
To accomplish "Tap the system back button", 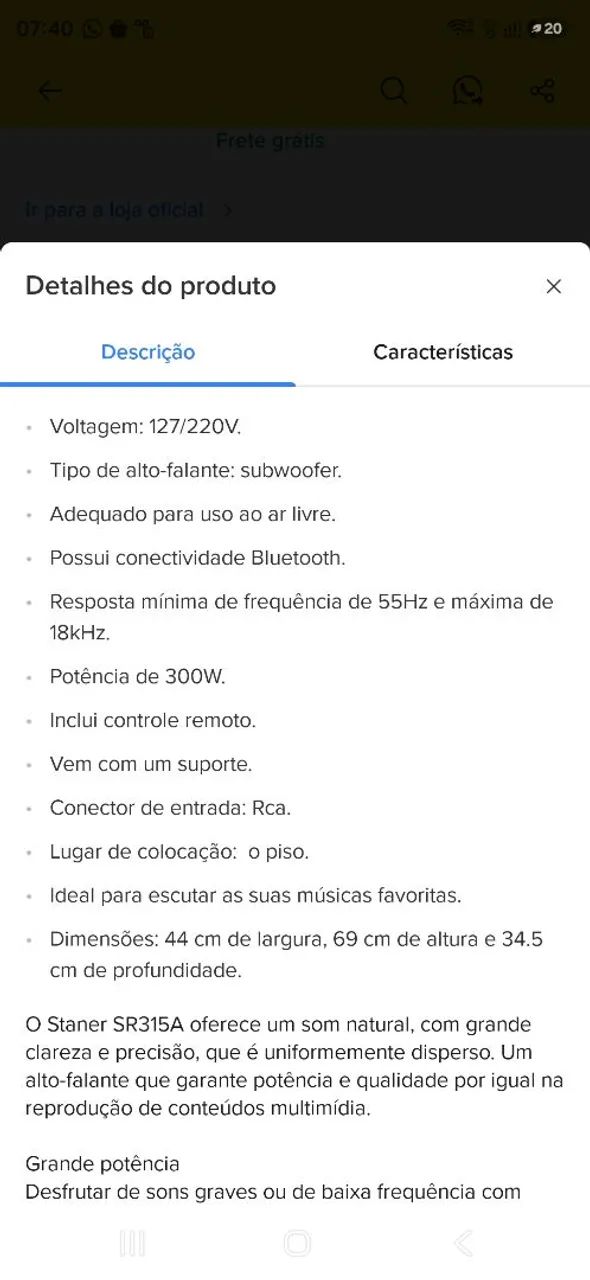I will pos(462,1243).
